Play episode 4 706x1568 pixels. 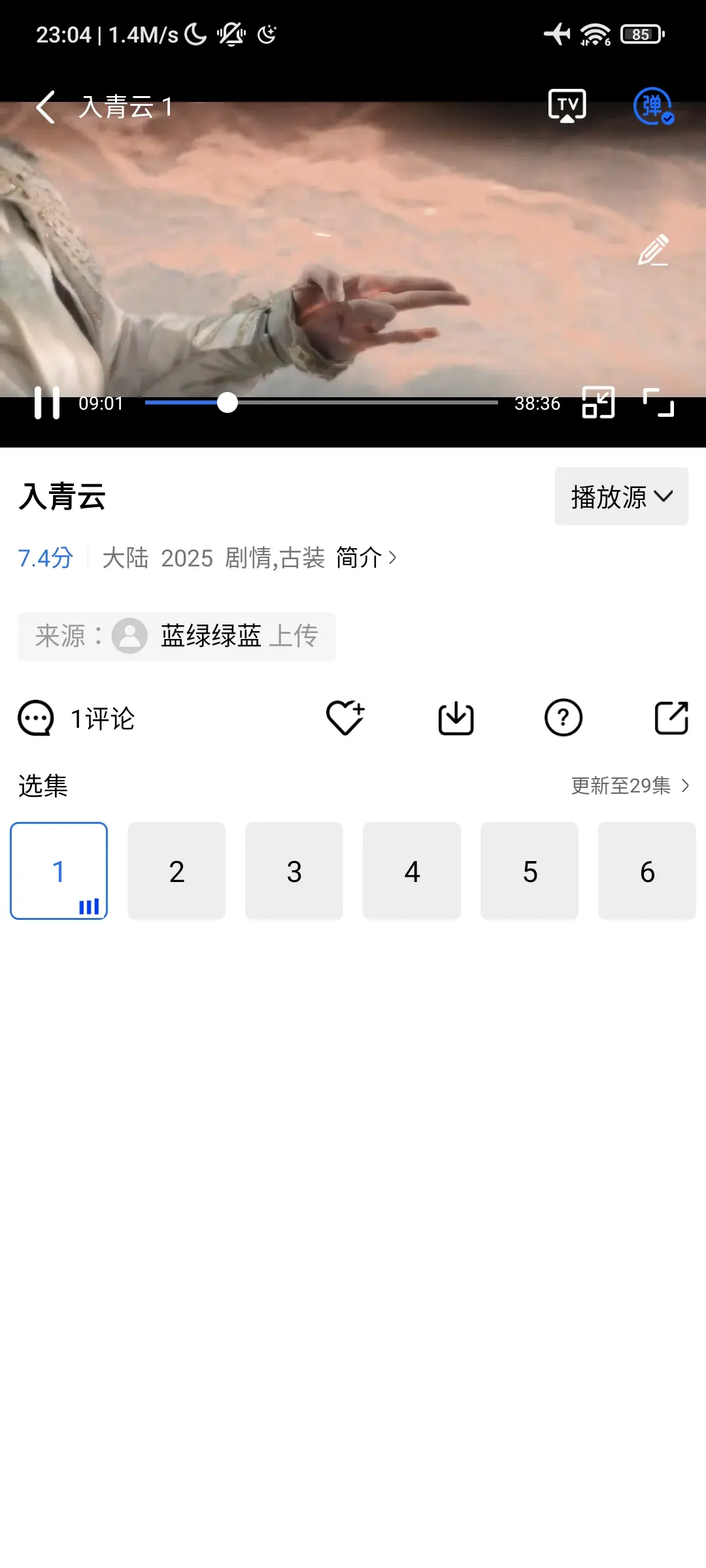coord(412,871)
